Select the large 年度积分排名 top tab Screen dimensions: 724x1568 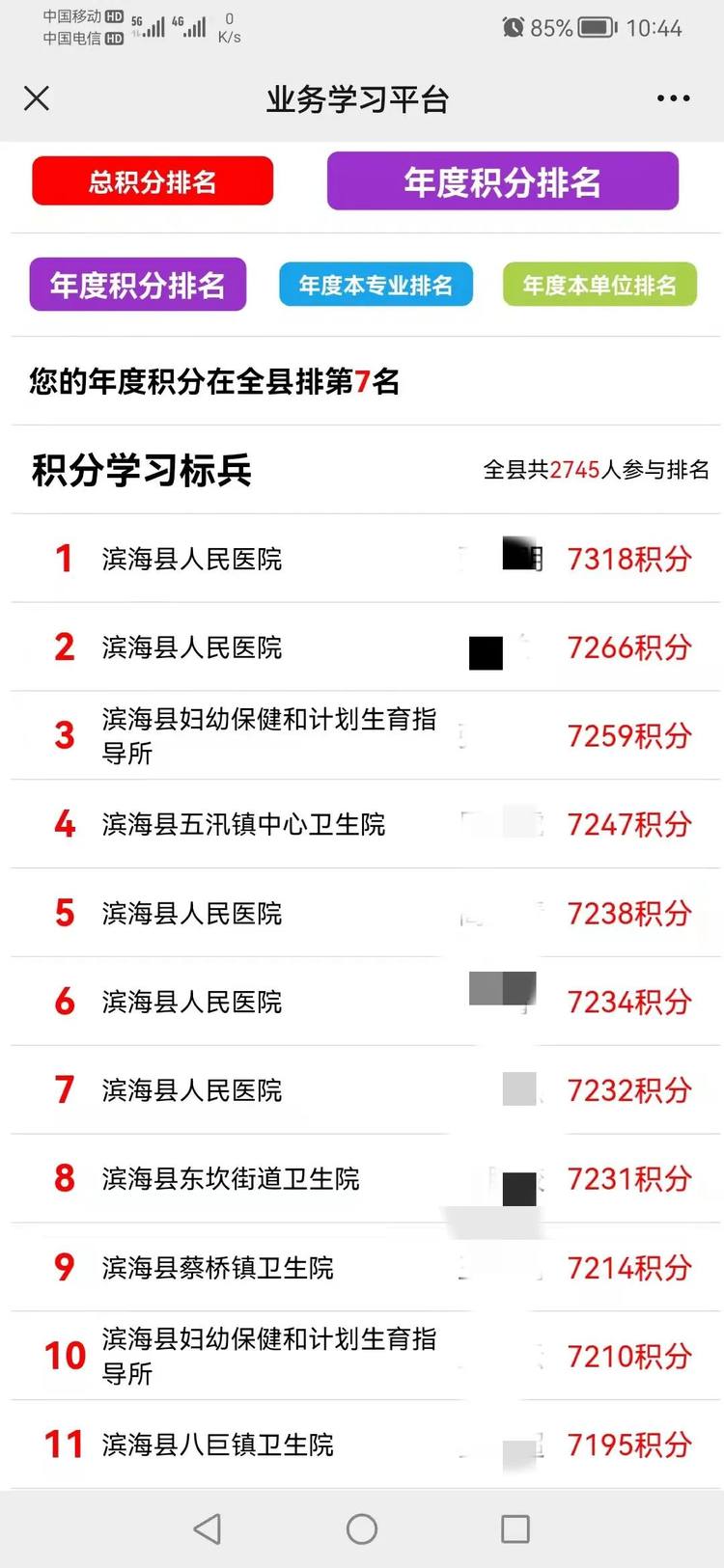(x=503, y=181)
